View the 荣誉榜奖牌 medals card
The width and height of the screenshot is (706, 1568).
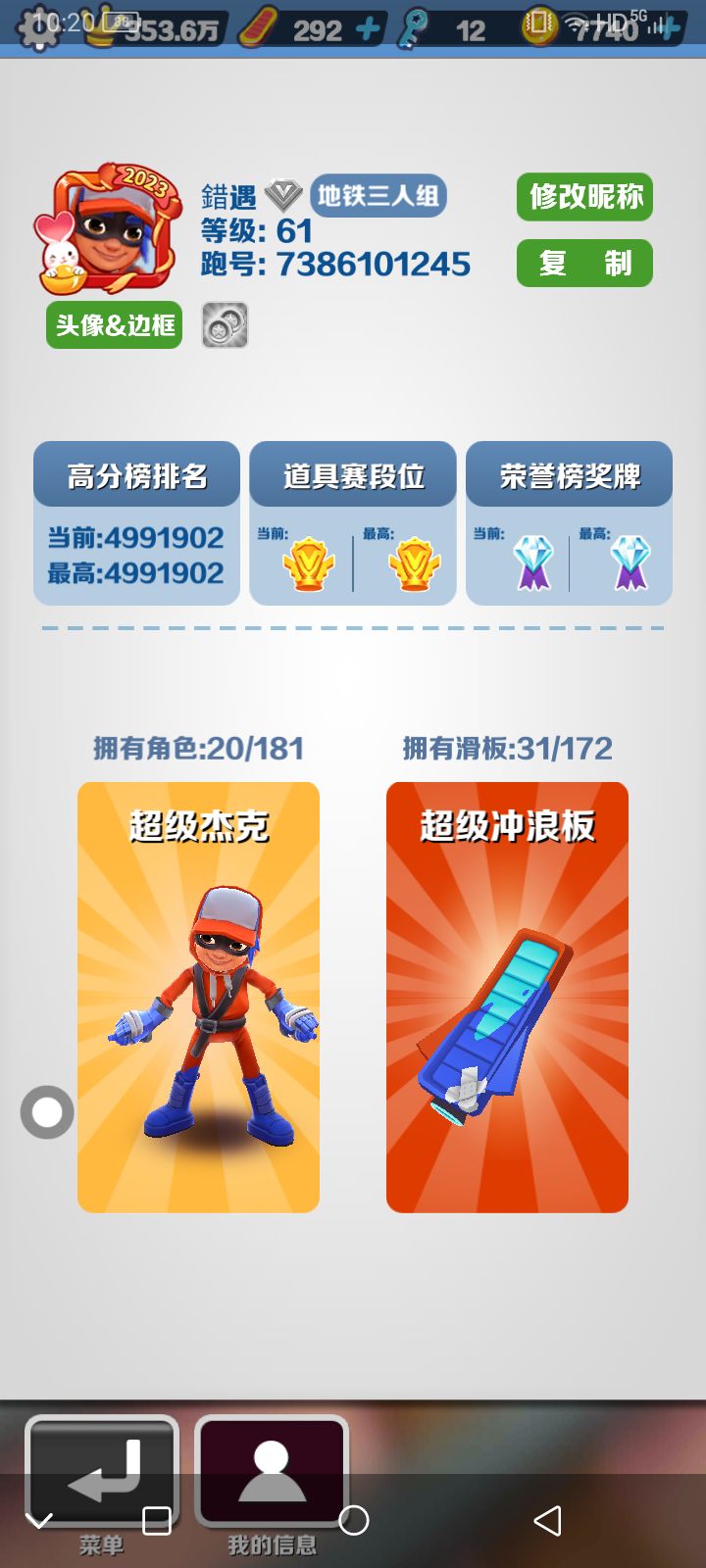point(569,523)
